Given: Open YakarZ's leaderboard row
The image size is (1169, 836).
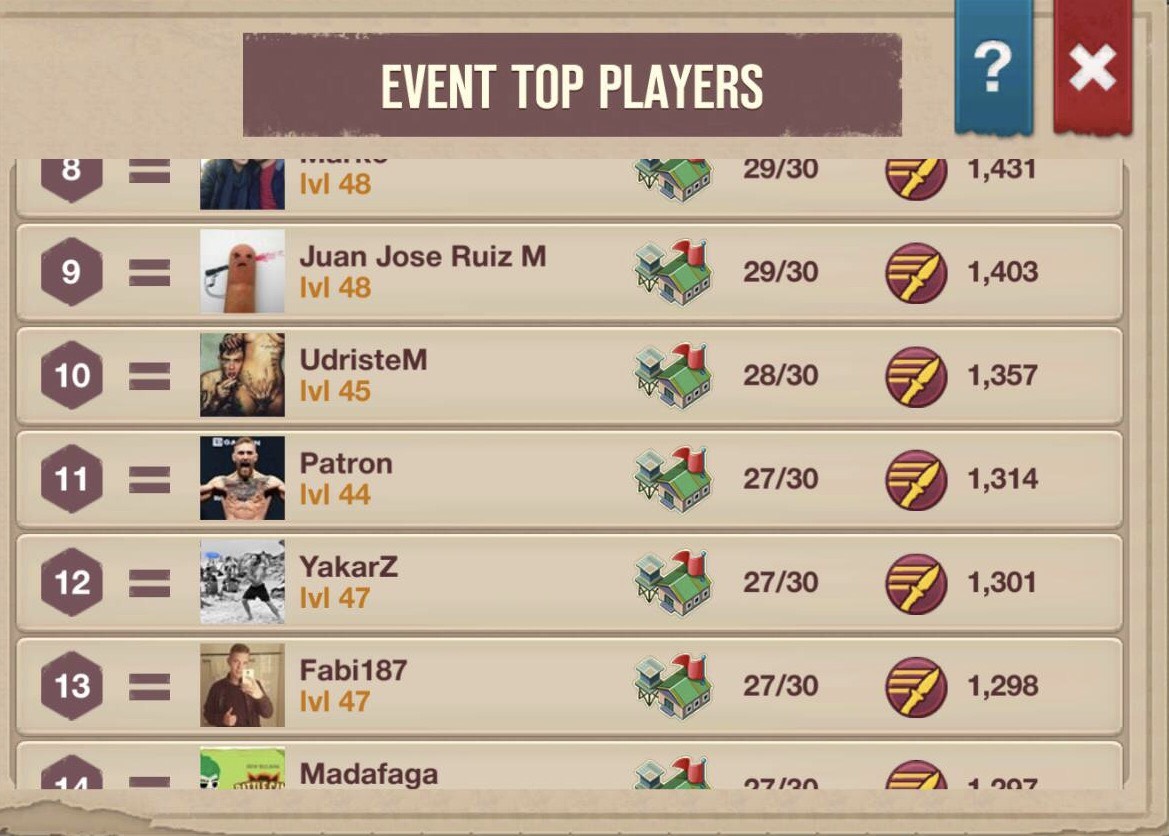Looking at the screenshot, I should point(570,582).
